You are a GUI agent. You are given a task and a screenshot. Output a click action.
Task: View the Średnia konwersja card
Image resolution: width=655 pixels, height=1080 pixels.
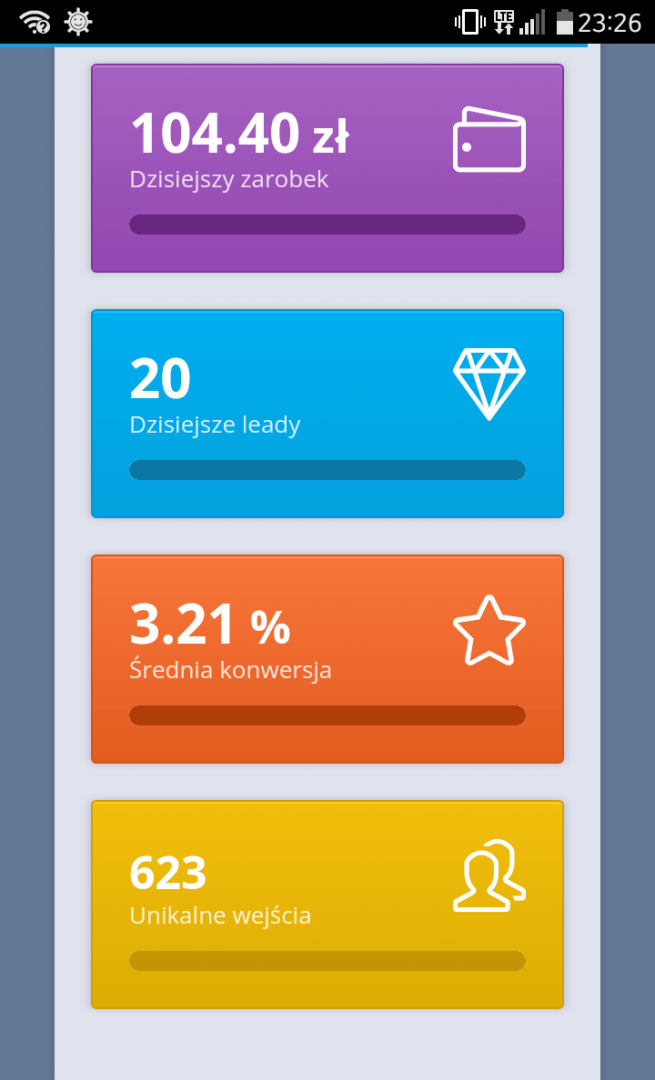327,658
